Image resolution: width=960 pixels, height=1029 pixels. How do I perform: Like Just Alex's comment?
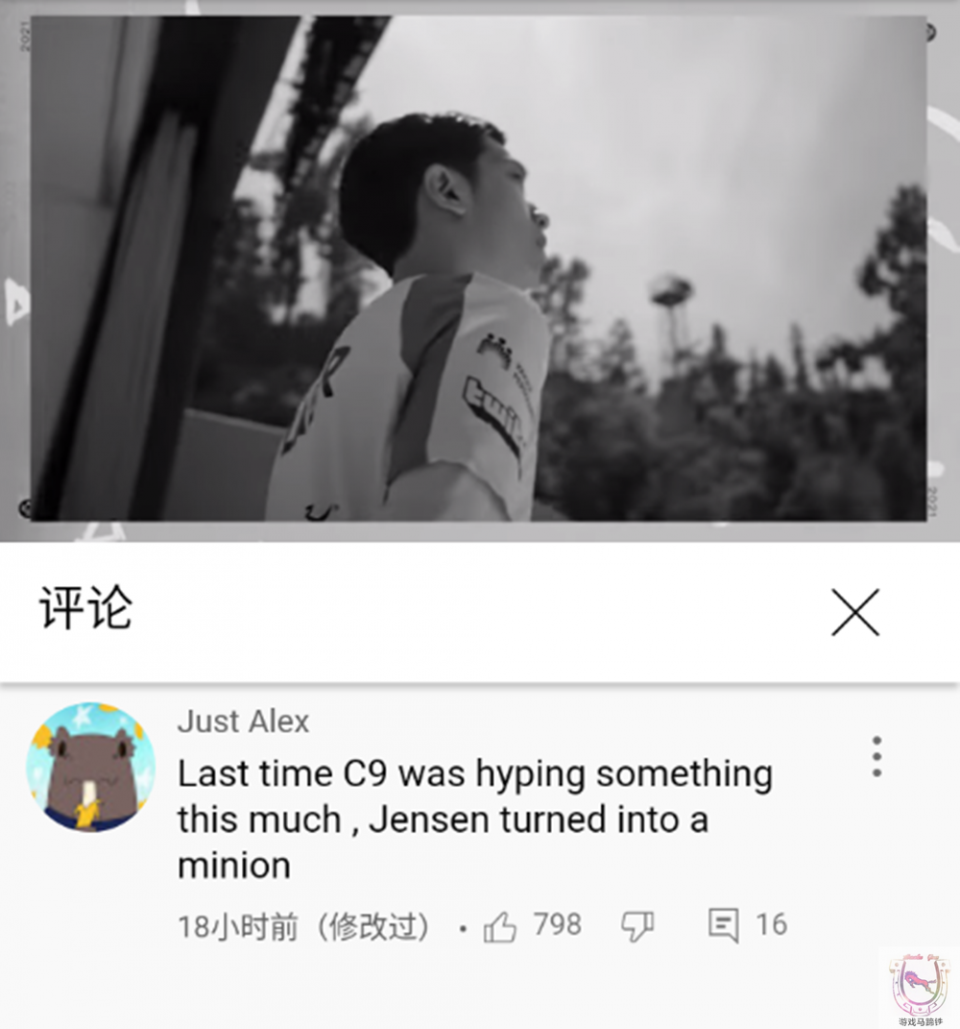click(x=500, y=927)
